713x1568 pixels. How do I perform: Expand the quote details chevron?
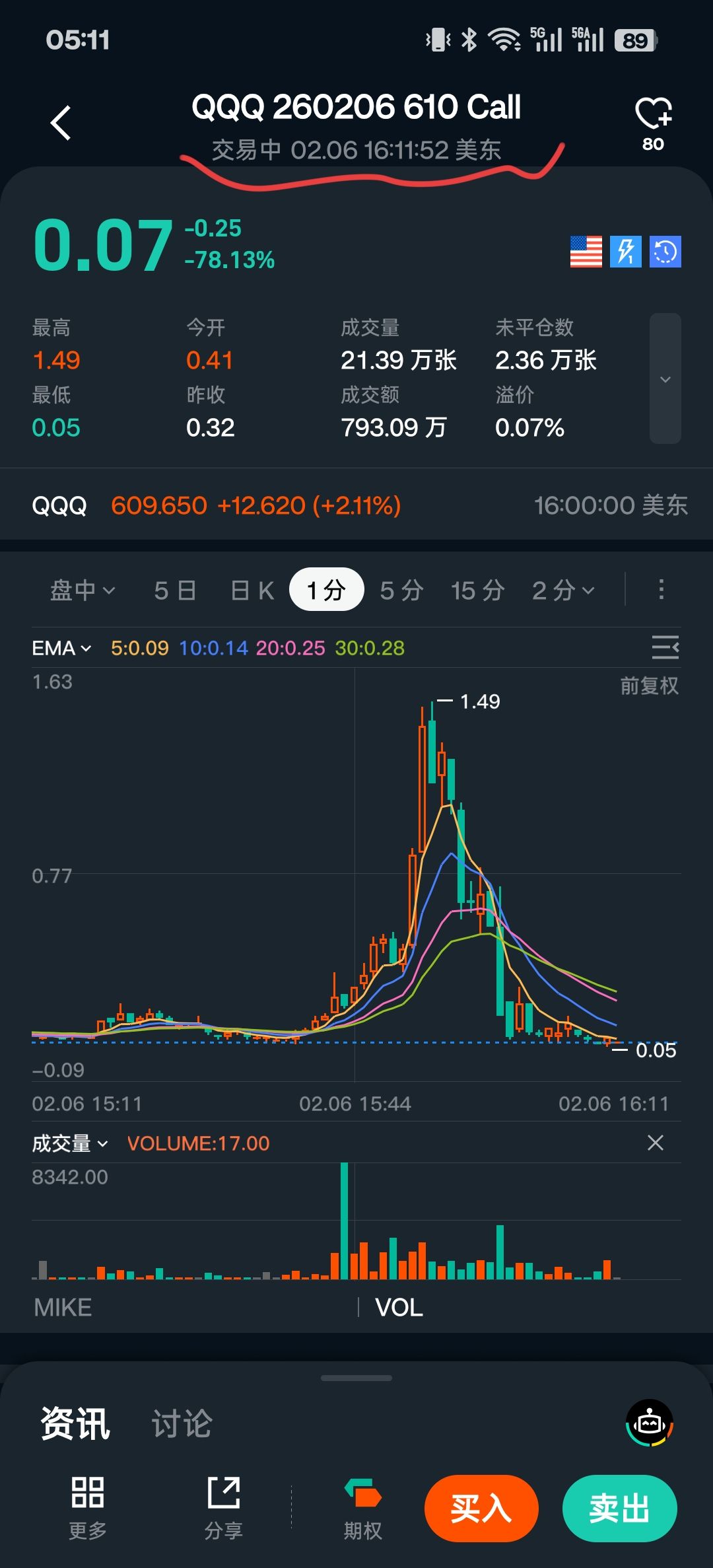[665, 379]
